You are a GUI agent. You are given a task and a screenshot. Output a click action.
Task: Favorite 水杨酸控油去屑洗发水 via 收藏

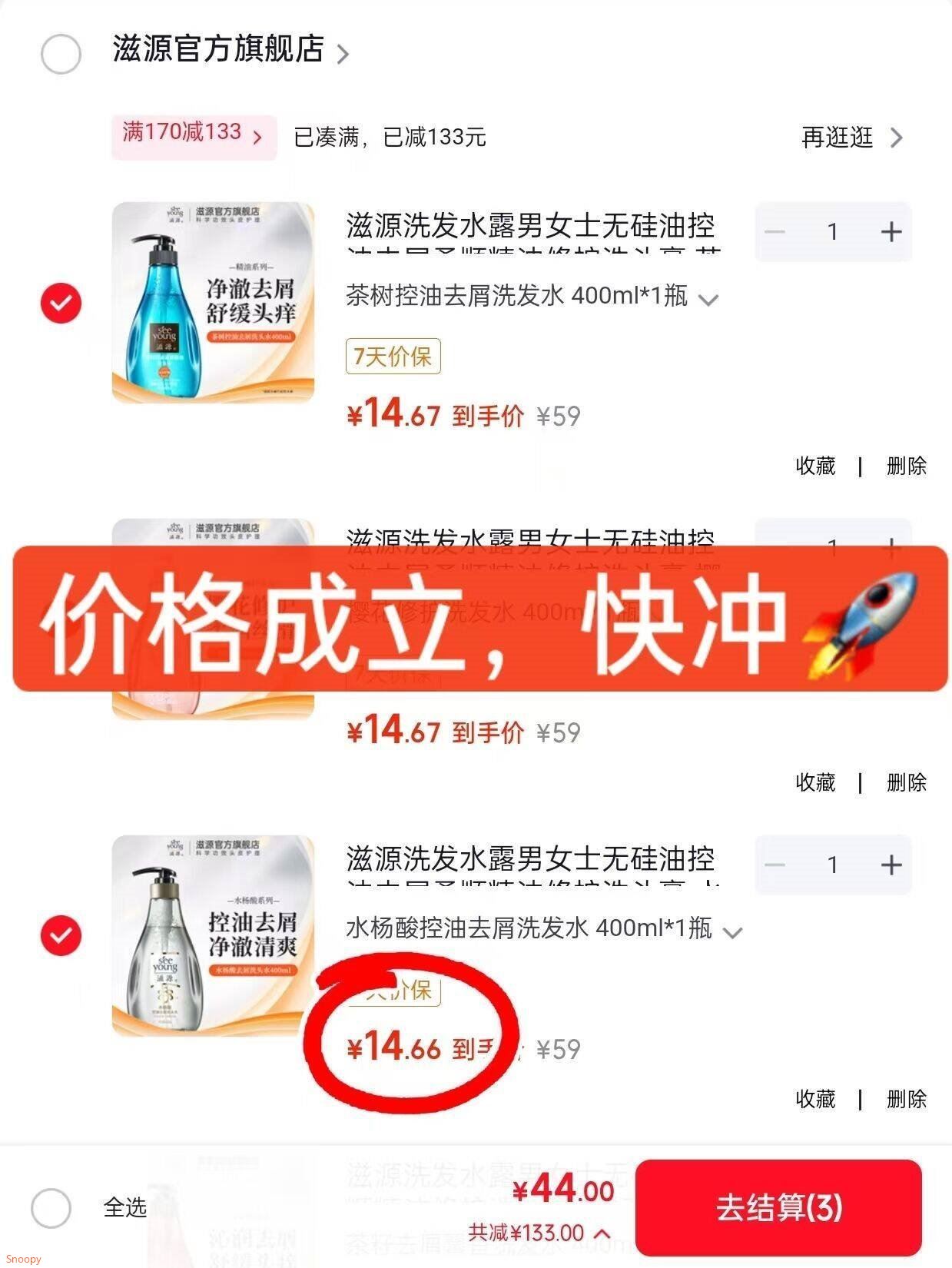(815, 1099)
